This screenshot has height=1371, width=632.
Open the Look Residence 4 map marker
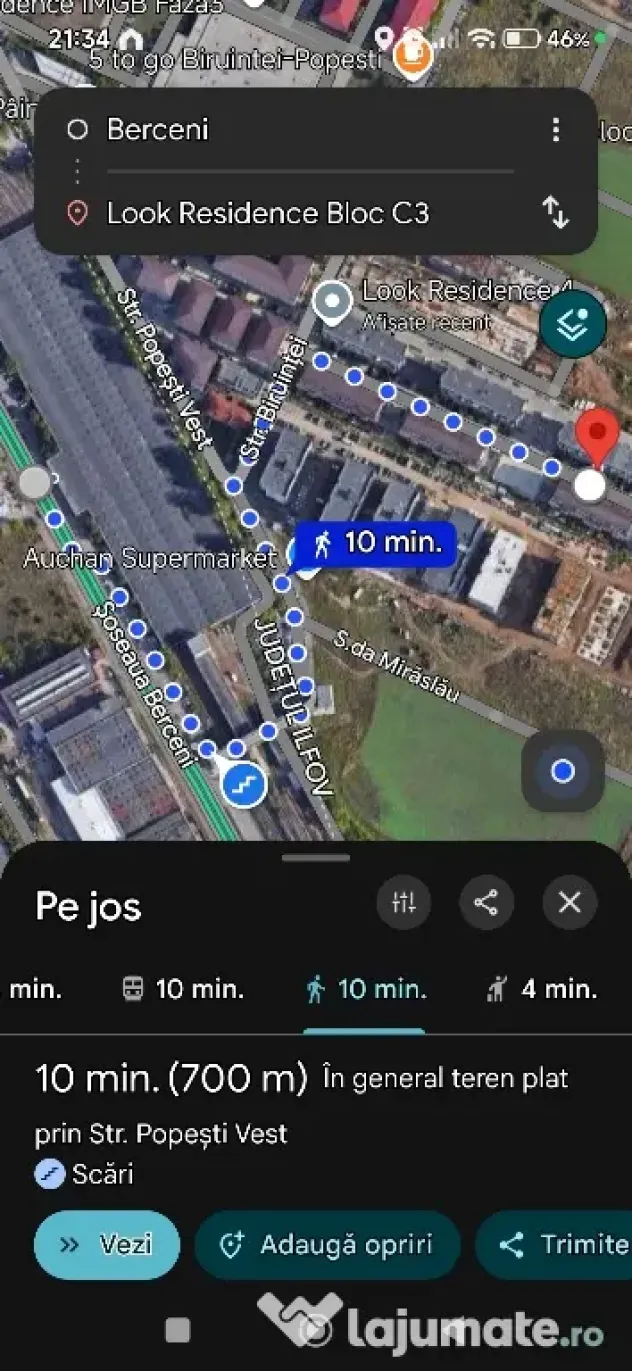(332, 303)
